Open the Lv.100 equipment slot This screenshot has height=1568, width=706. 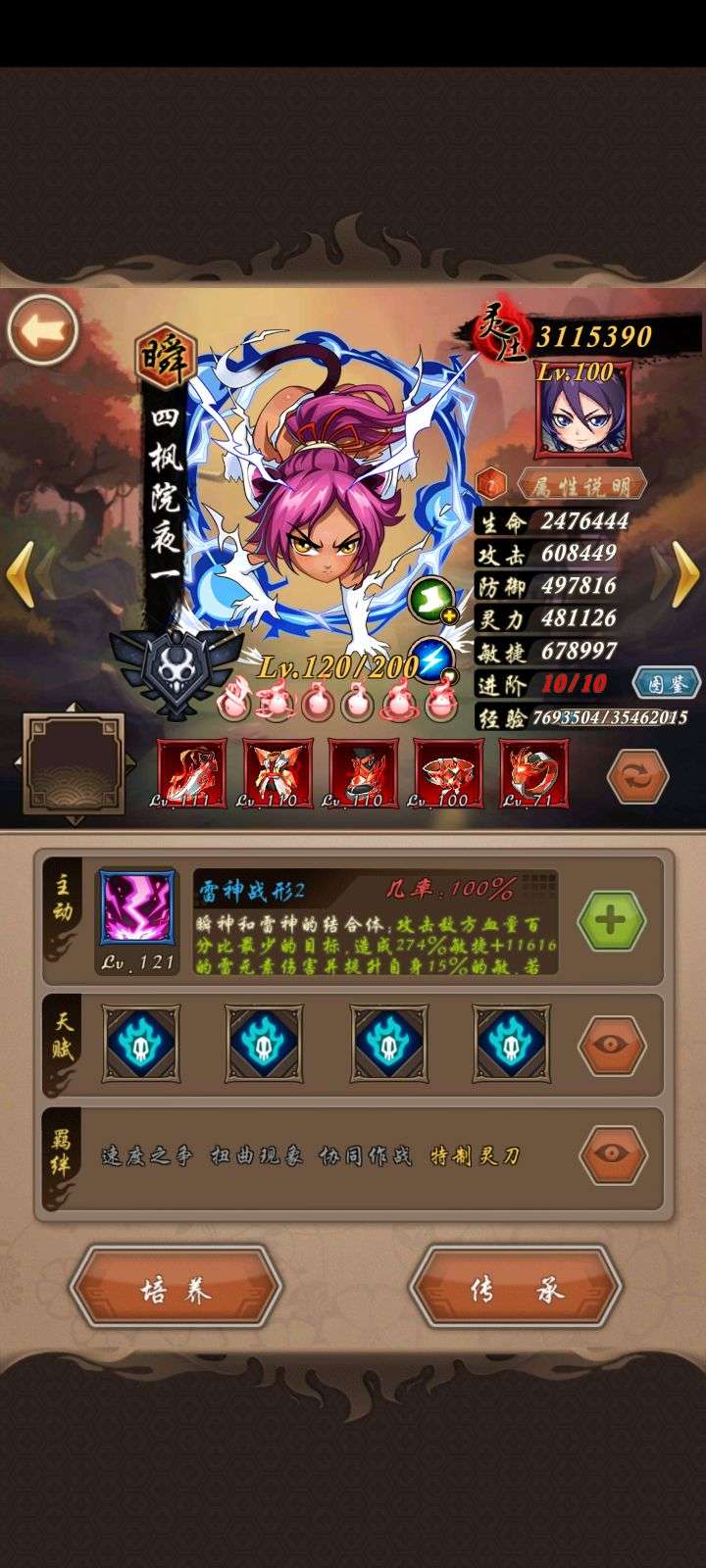[x=448, y=772]
